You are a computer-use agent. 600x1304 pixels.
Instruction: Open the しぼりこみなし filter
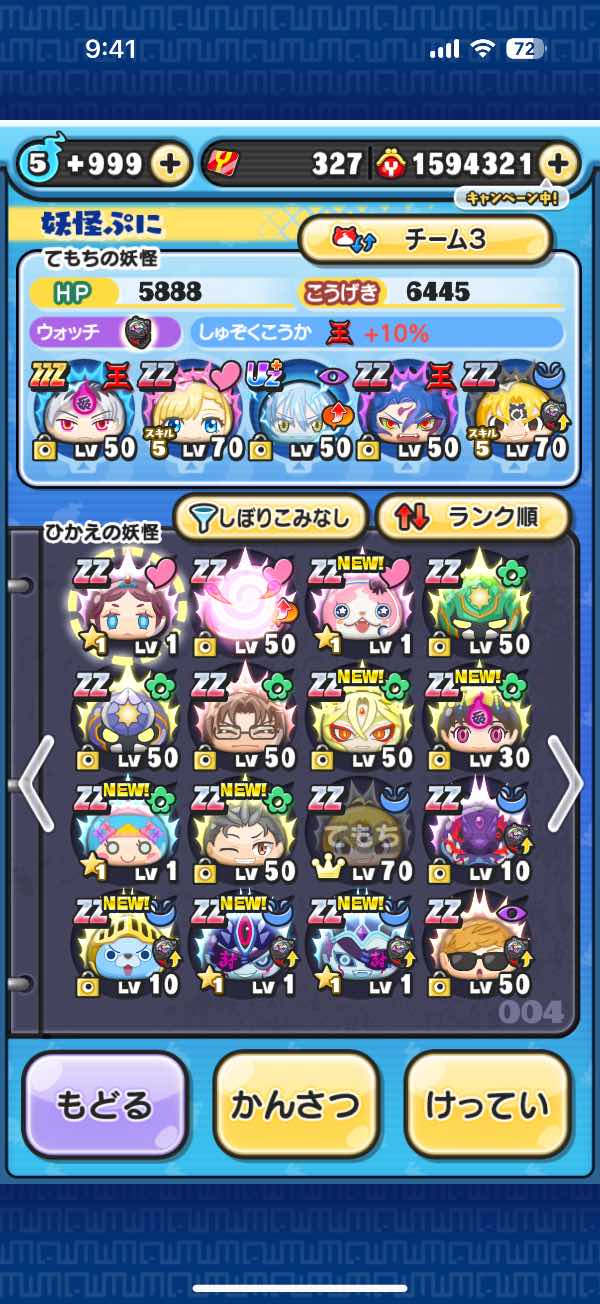coord(270,517)
